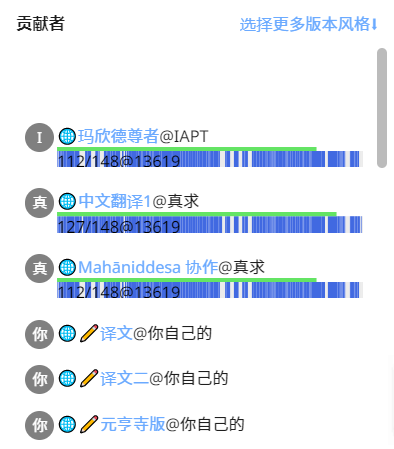Open 玛欣德尊者 version link
Viewport: 394px width, 449px height.
click(118, 136)
